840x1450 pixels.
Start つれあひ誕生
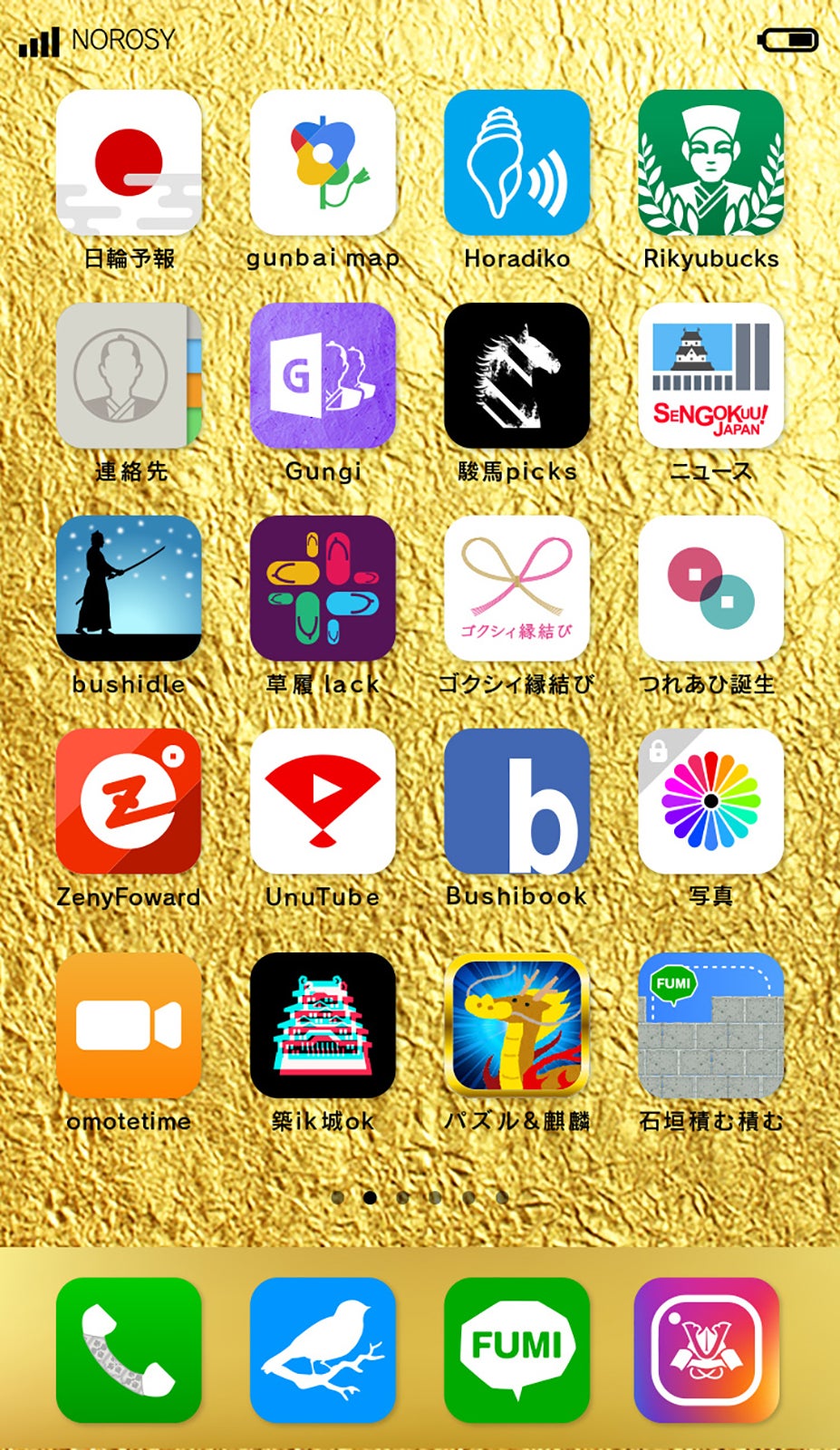[710, 589]
